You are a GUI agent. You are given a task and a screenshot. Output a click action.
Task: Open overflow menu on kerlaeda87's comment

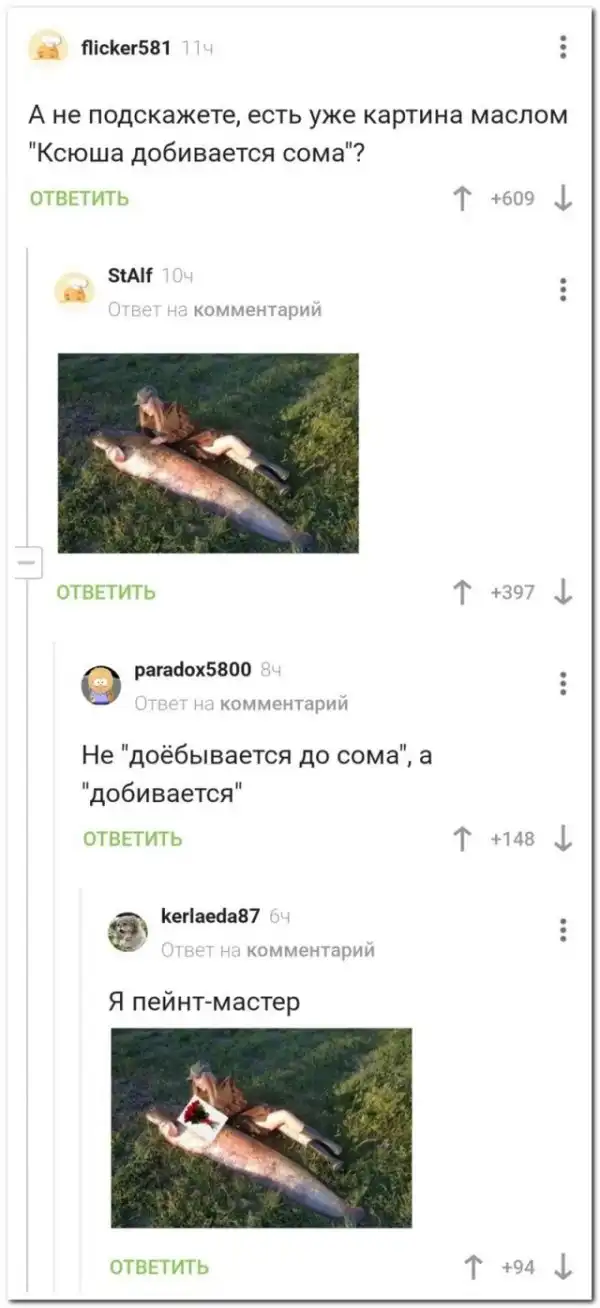(563, 929)
